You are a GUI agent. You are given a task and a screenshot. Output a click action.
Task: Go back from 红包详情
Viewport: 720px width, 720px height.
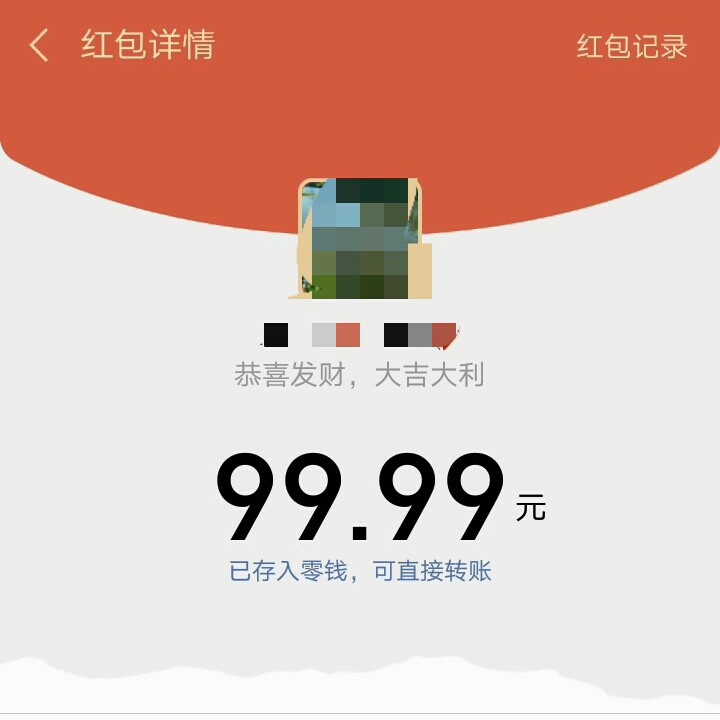coord(39,46)
